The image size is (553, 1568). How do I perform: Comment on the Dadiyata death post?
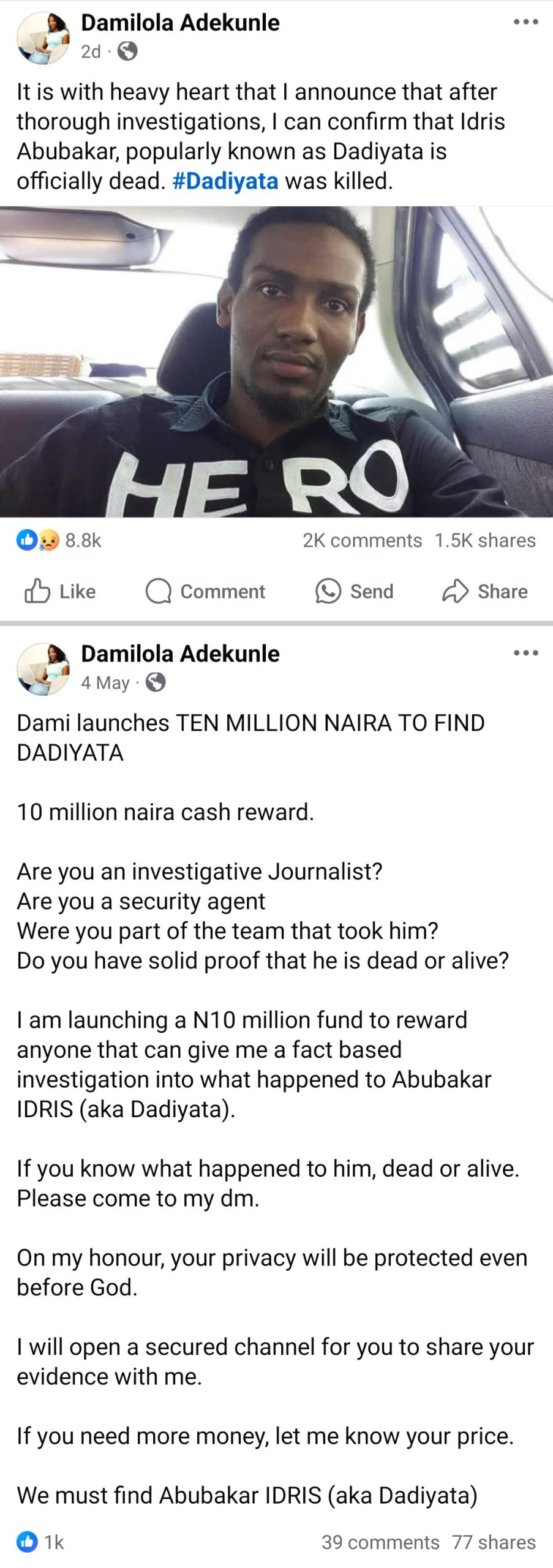coord(205,591)
